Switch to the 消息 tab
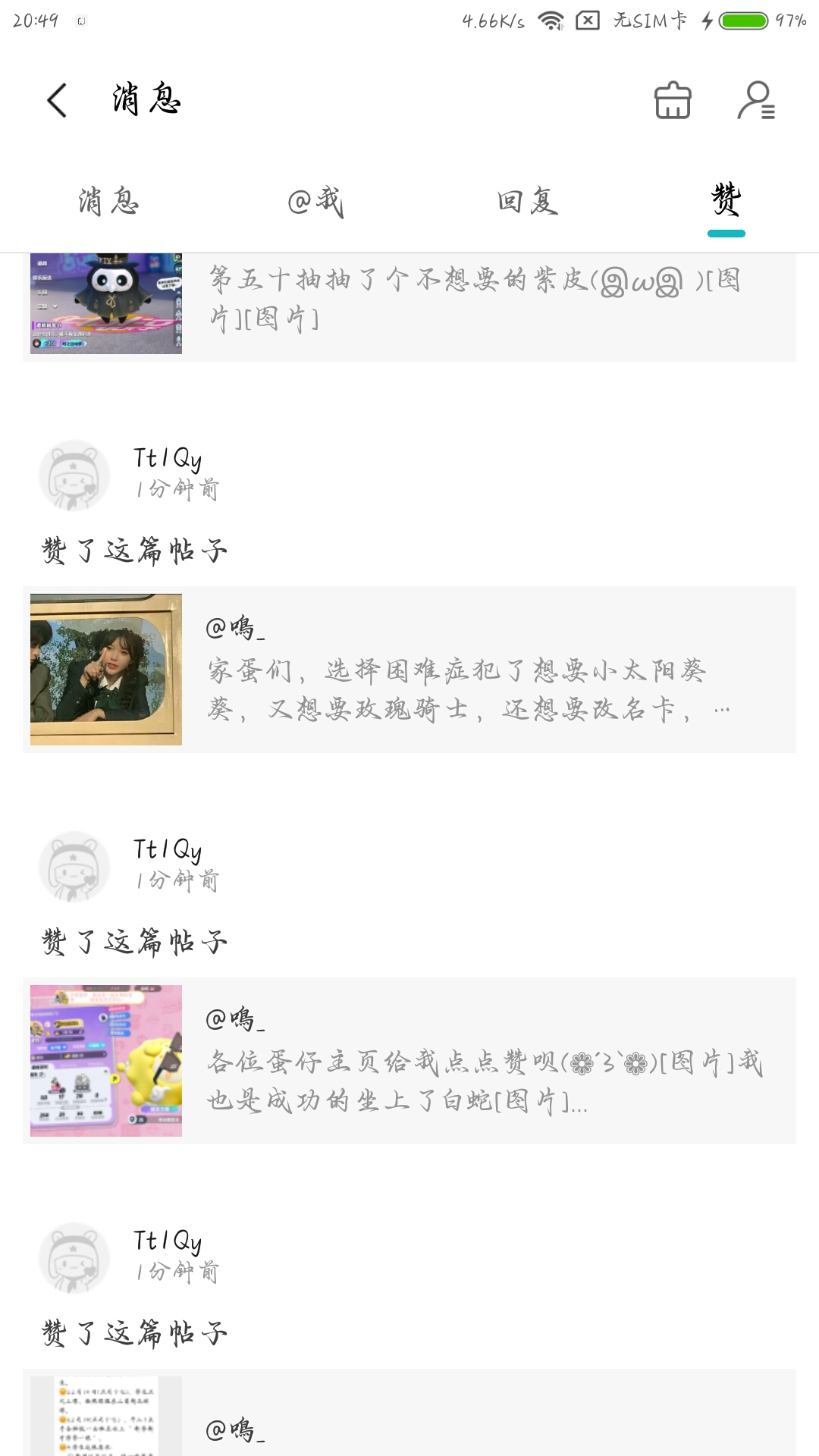 108,202
